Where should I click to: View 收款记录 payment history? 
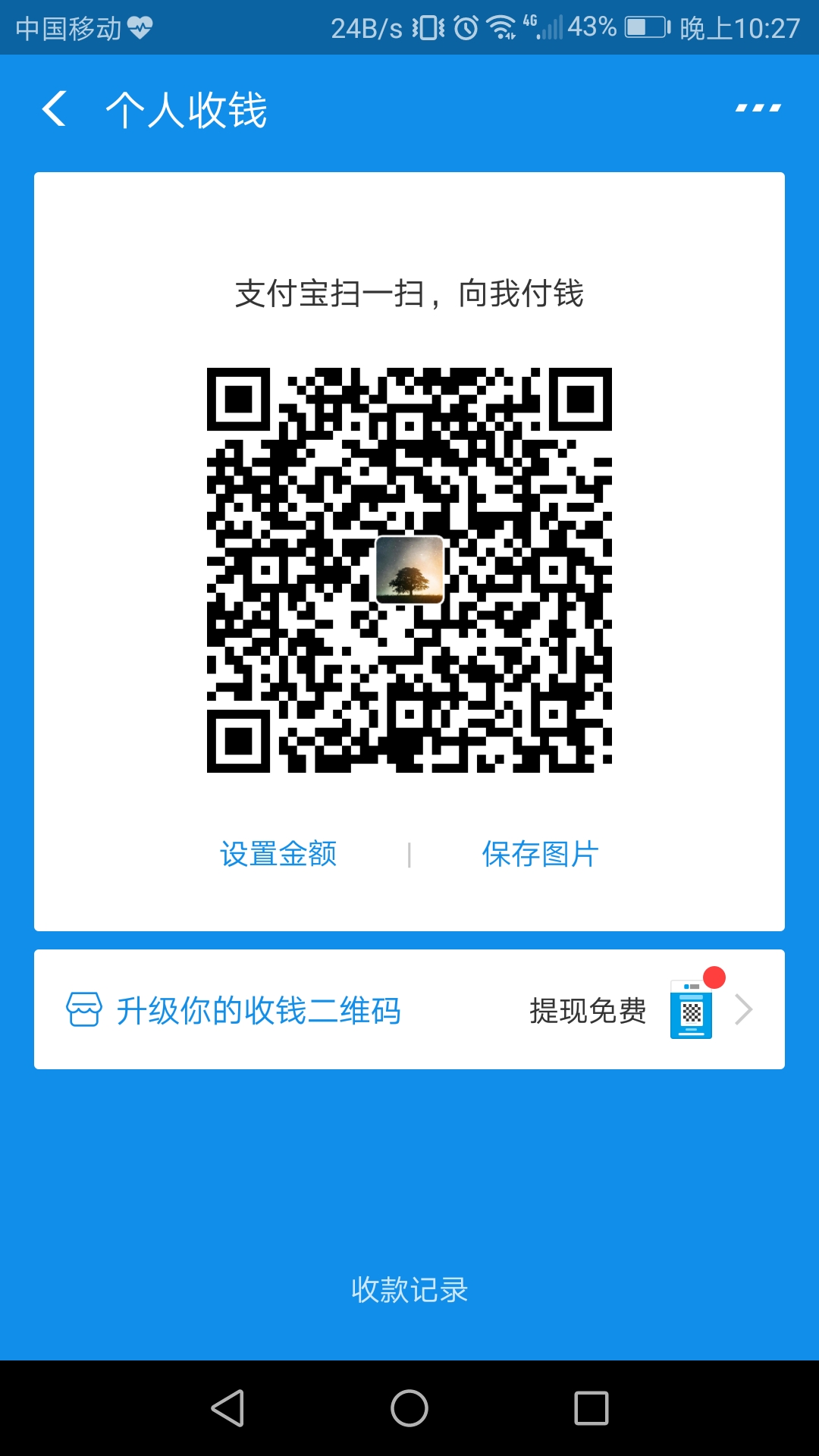[409, 1289]
